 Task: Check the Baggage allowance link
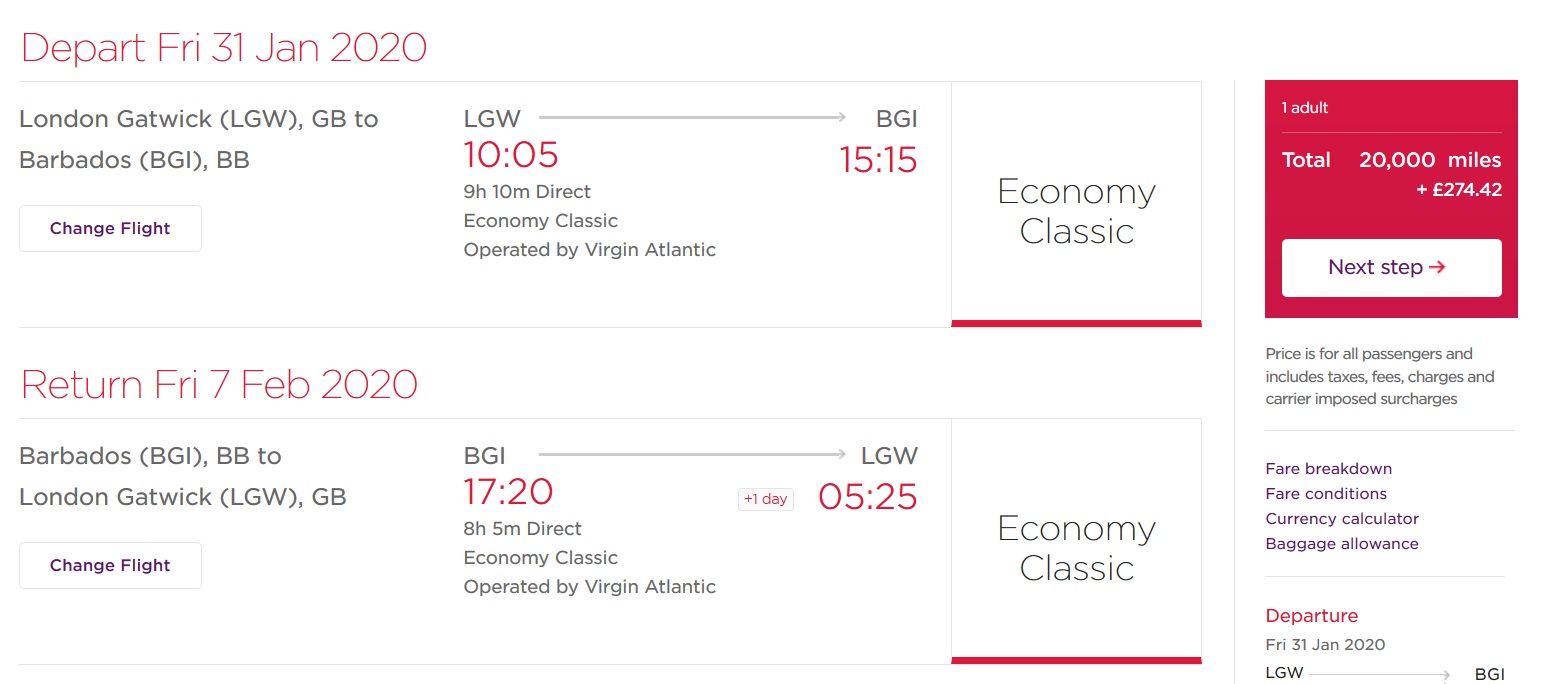pyautogui.click(x=1341, y=544)
